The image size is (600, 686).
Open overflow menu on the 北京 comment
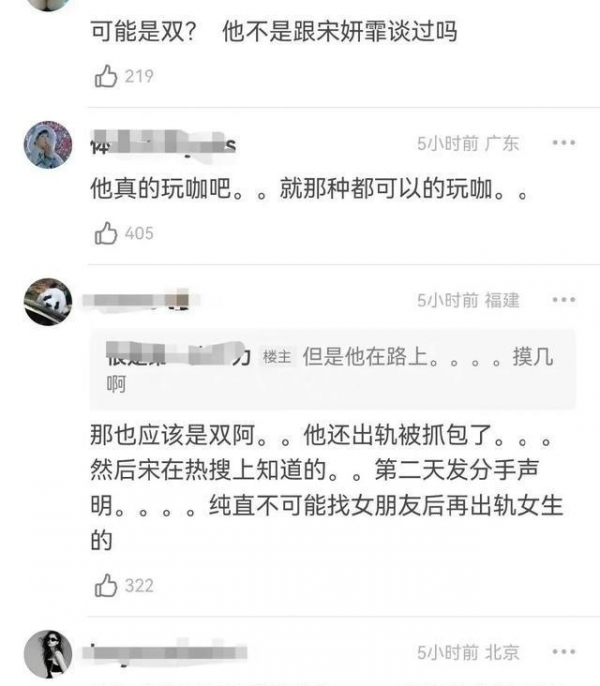(x=564, y=653)
